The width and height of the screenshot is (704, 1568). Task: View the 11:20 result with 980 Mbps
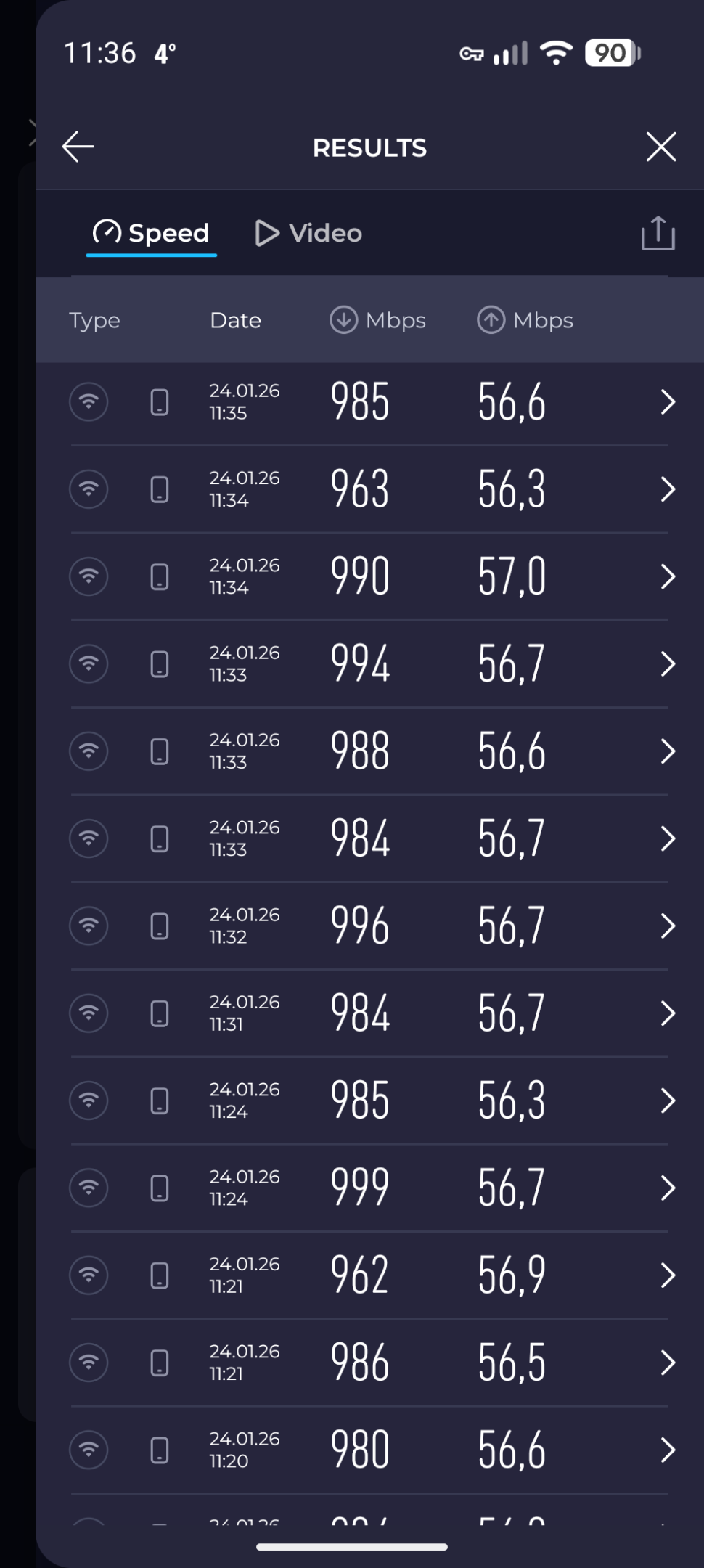pos(369,1450)
